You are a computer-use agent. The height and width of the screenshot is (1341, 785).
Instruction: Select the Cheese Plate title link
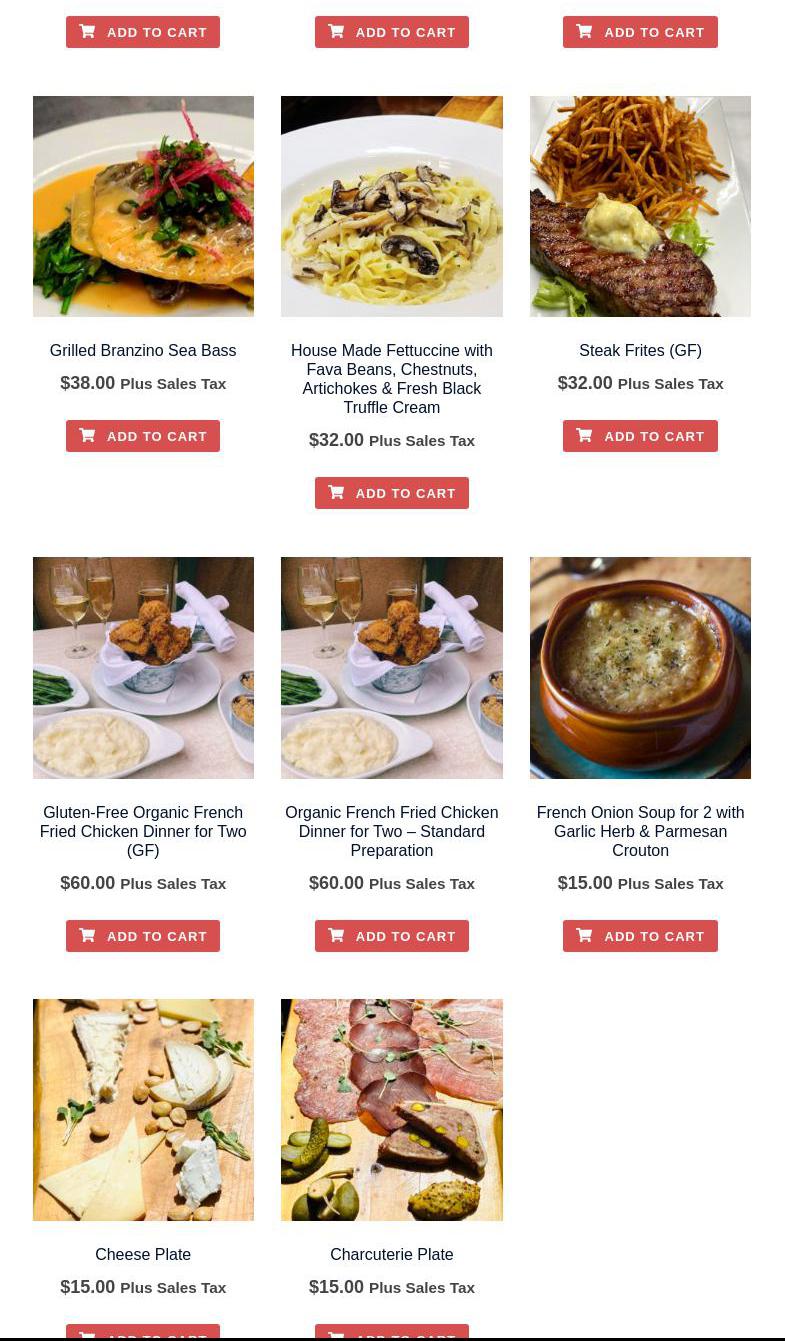tap(143, 1254)
